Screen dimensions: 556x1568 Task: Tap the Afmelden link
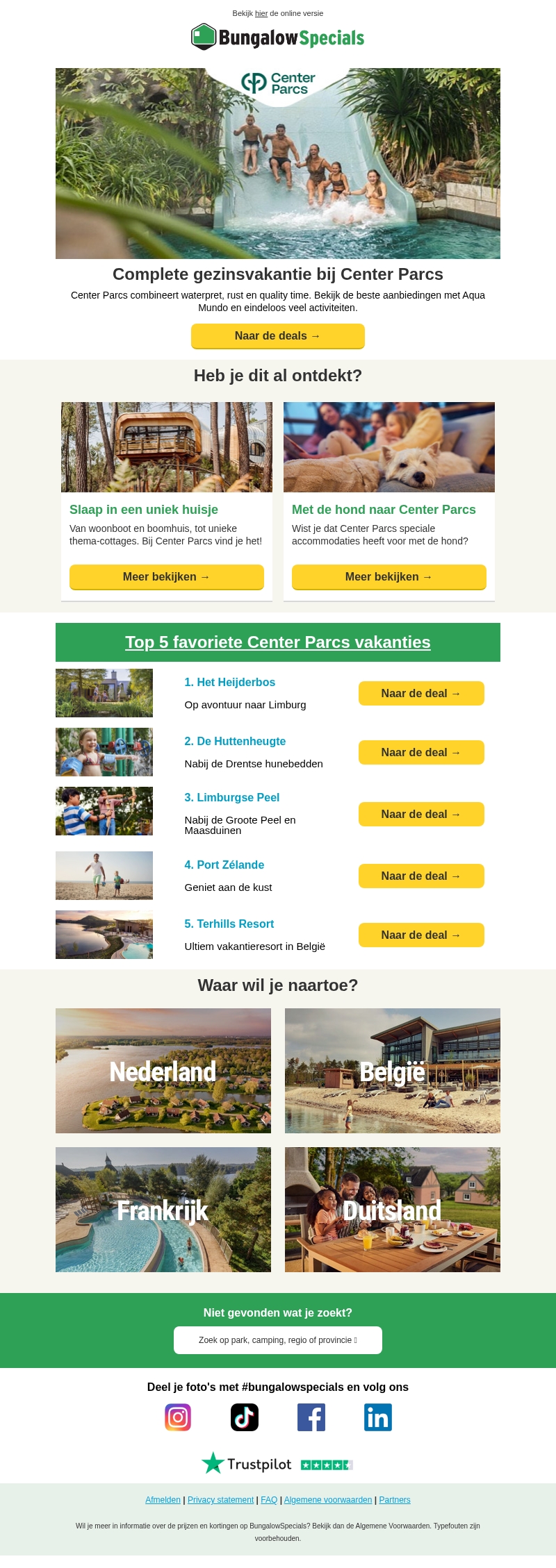click(x=163, y=1500)
